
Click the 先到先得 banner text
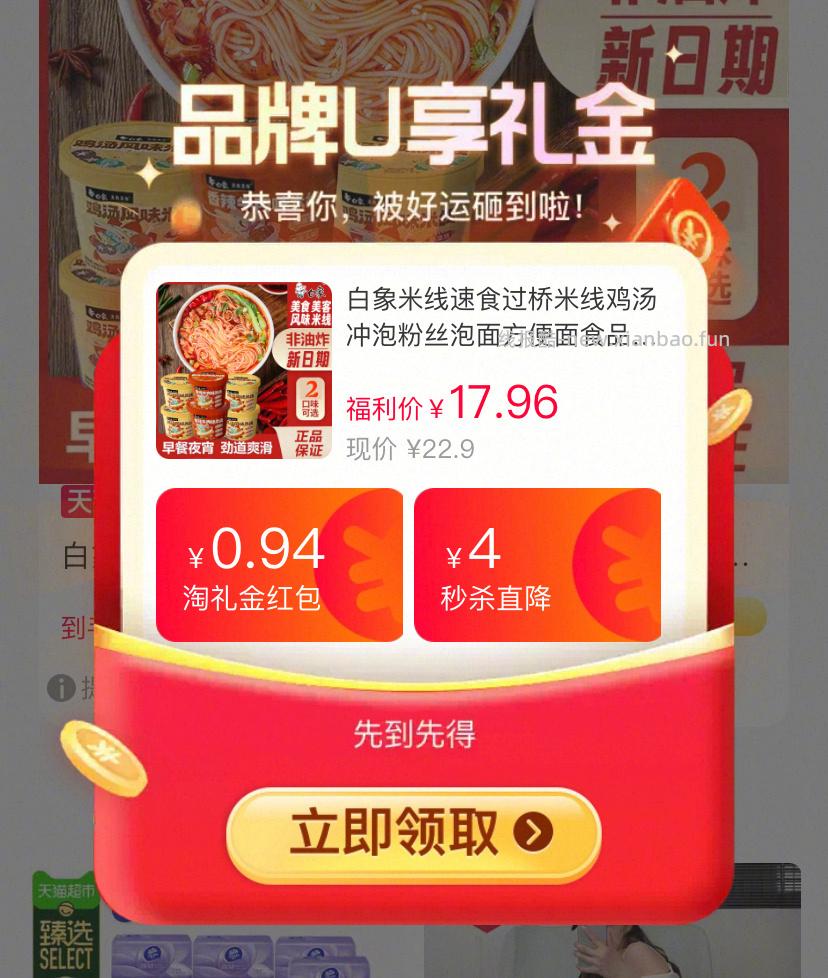414,734
